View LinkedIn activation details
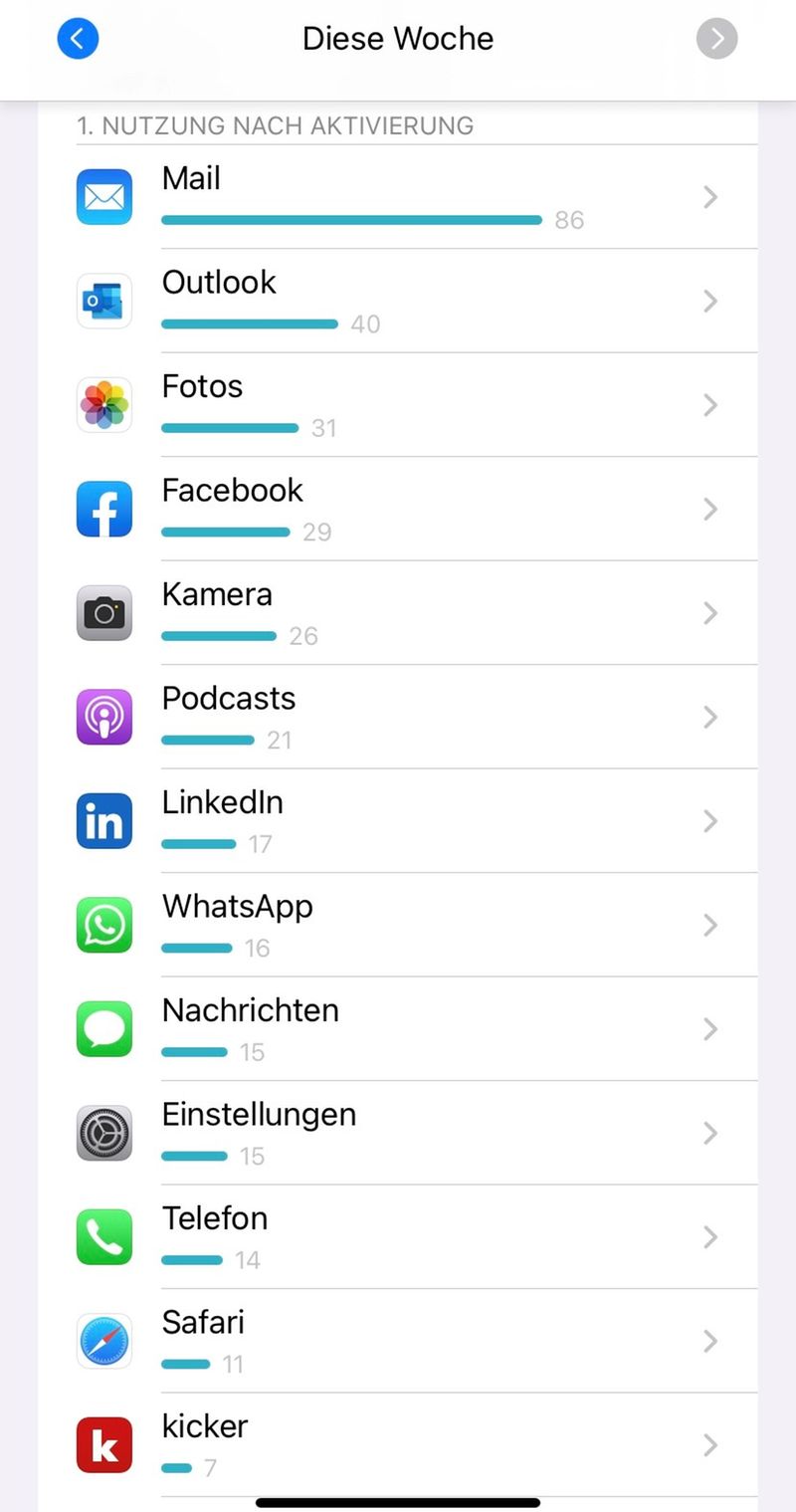This screenshot has height=1512, width=796. [x=418, y=821]
